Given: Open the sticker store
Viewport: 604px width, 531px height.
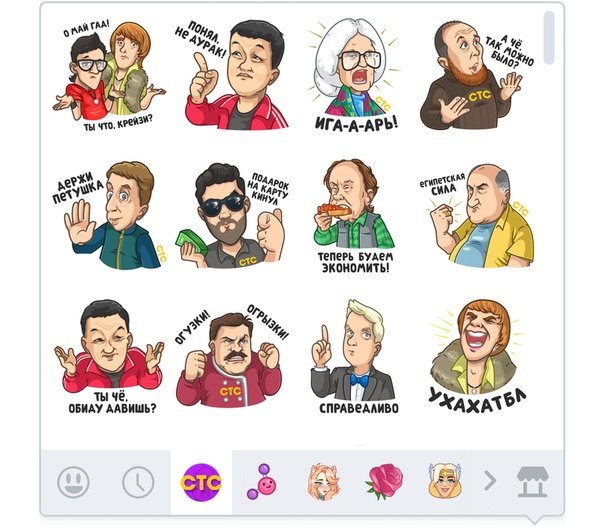Looking at the screenshot, I should pyautogui.click(x=533, y=481).
